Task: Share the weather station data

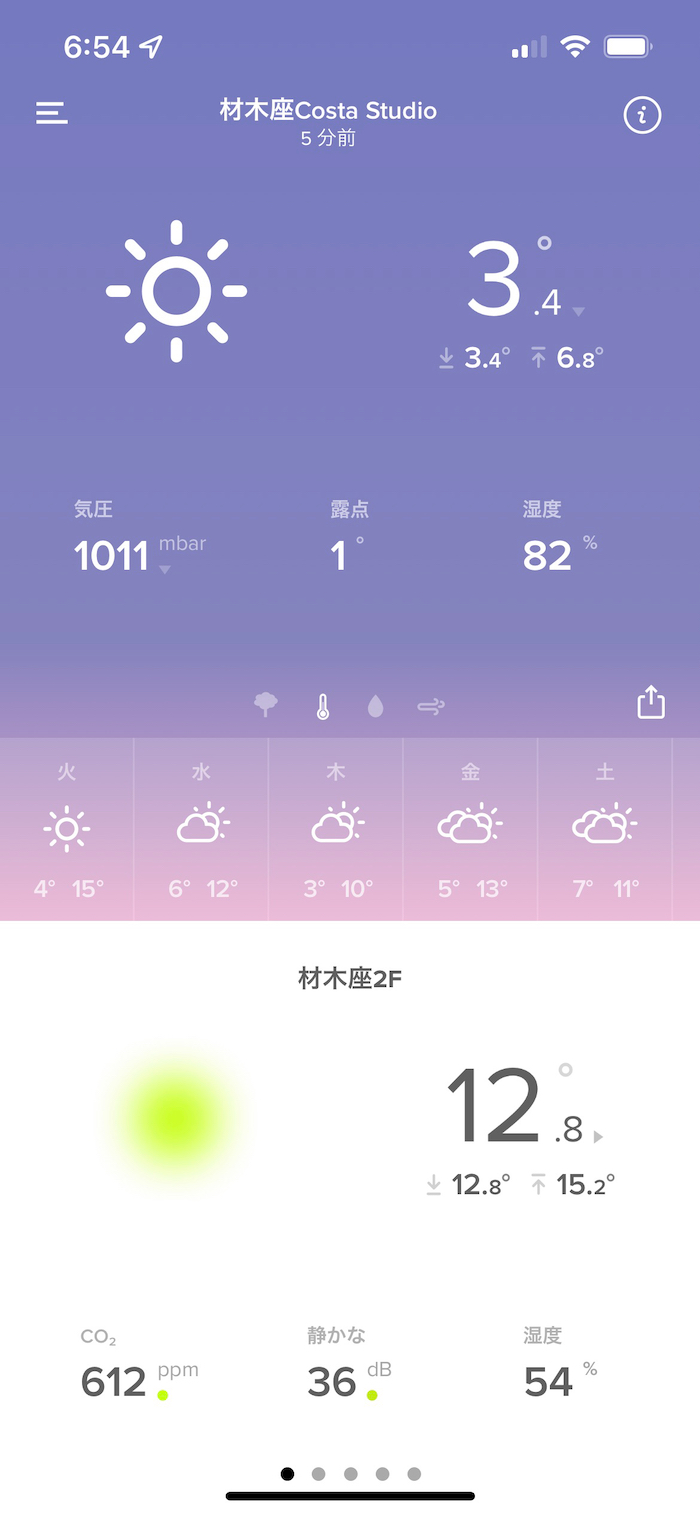Action: (651, 702)
